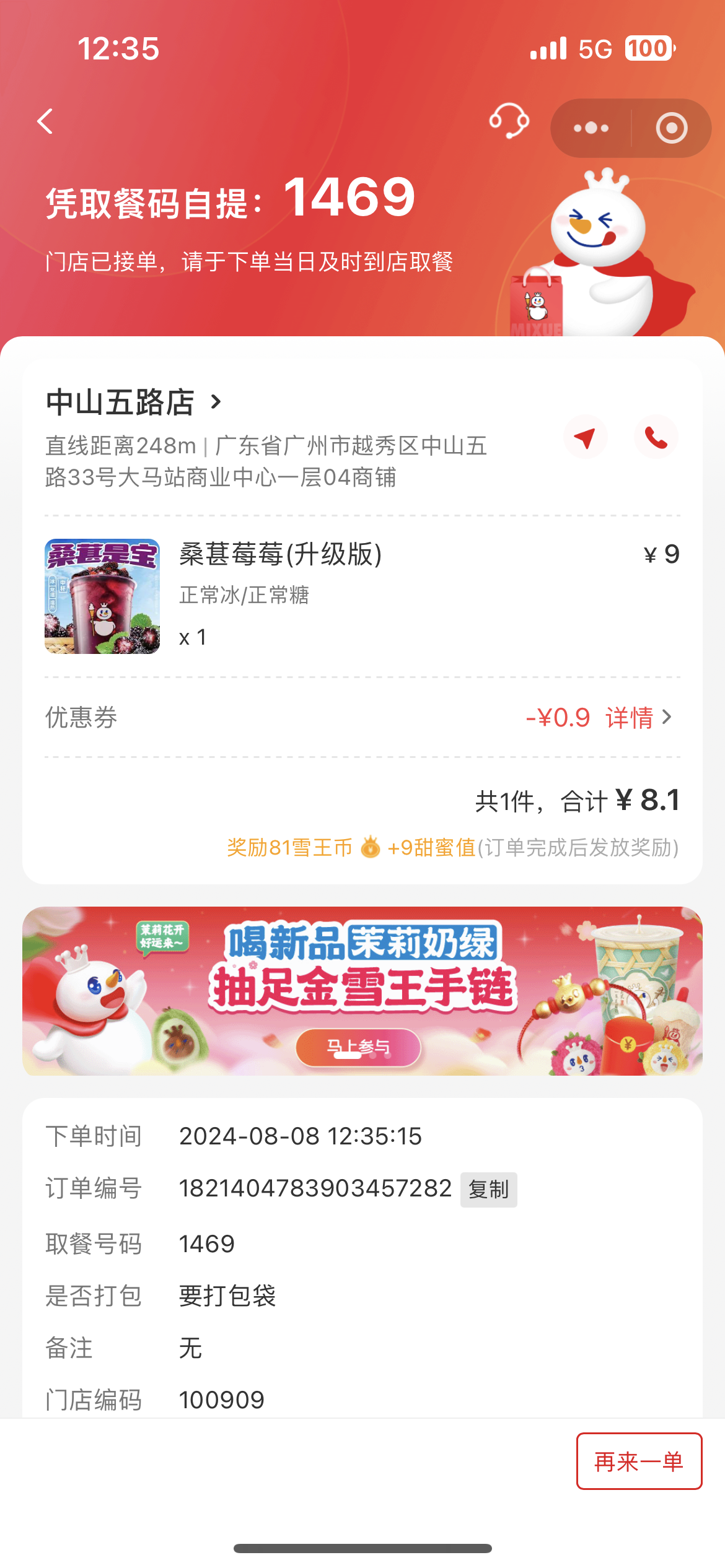This screenshot has width=725, height=1568.
Task: Call the store with the phone icon
Action: pyautogui.click(x=656, y=437)
